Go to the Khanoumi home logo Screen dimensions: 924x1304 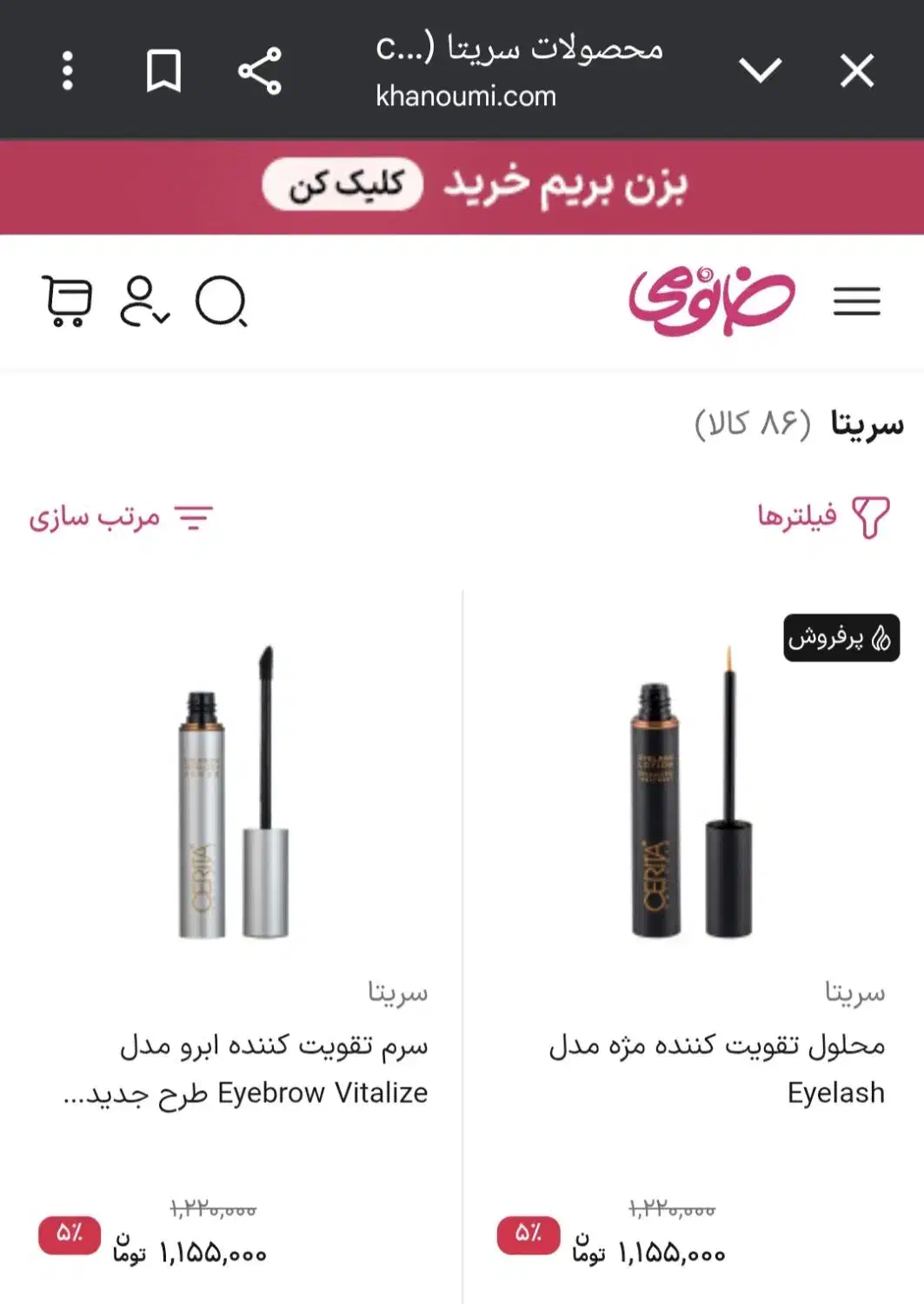[x=712, y=302]
